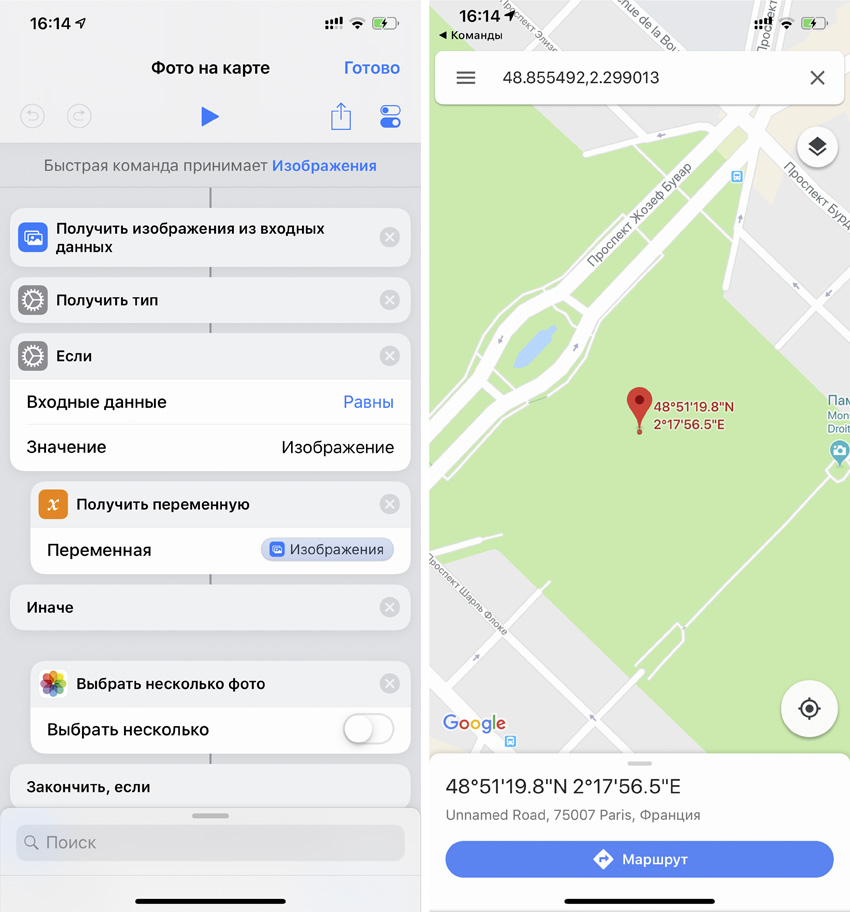Center map on my location
850x912 pixels.
(x=809, y=709)
